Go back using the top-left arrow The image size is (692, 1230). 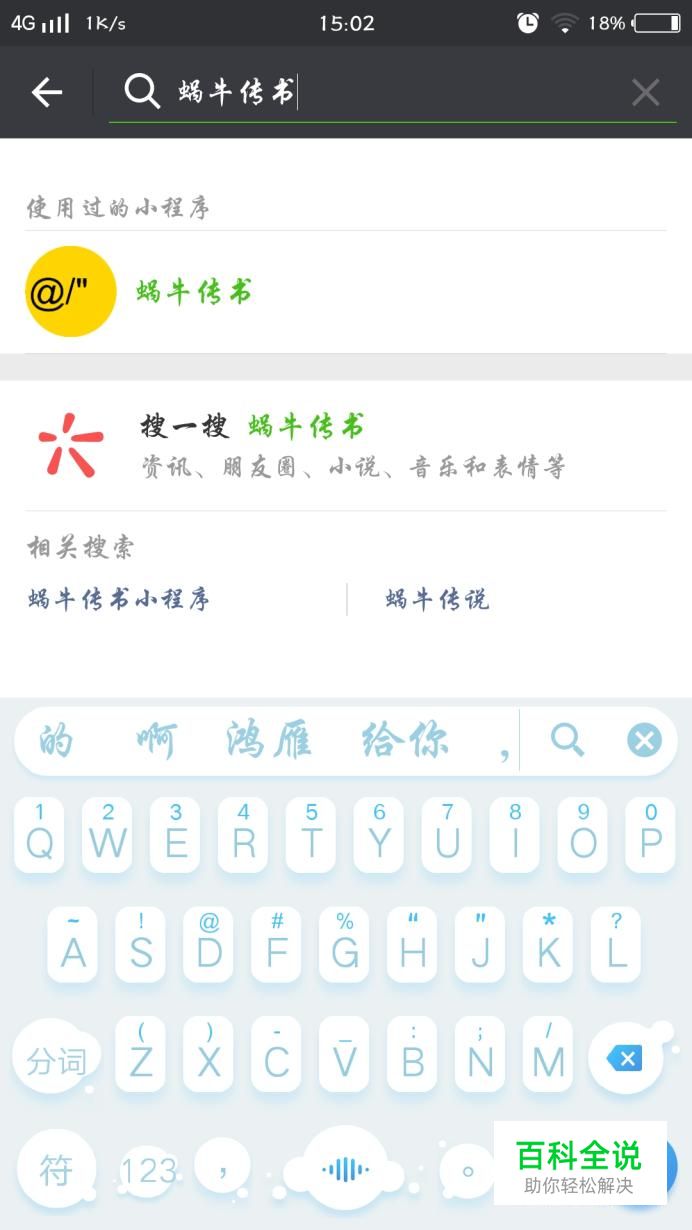point(47,92)
